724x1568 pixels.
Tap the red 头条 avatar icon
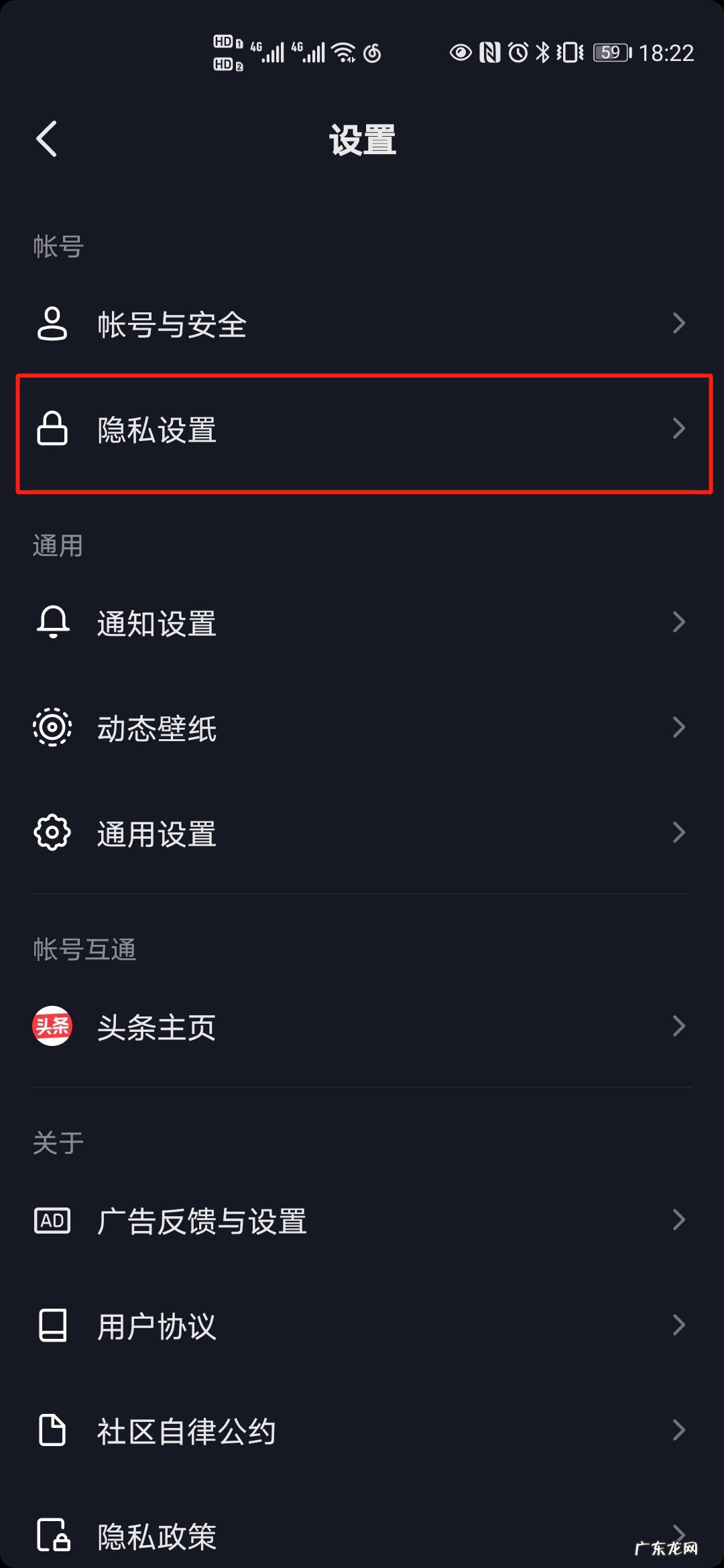pos(52,1025)
